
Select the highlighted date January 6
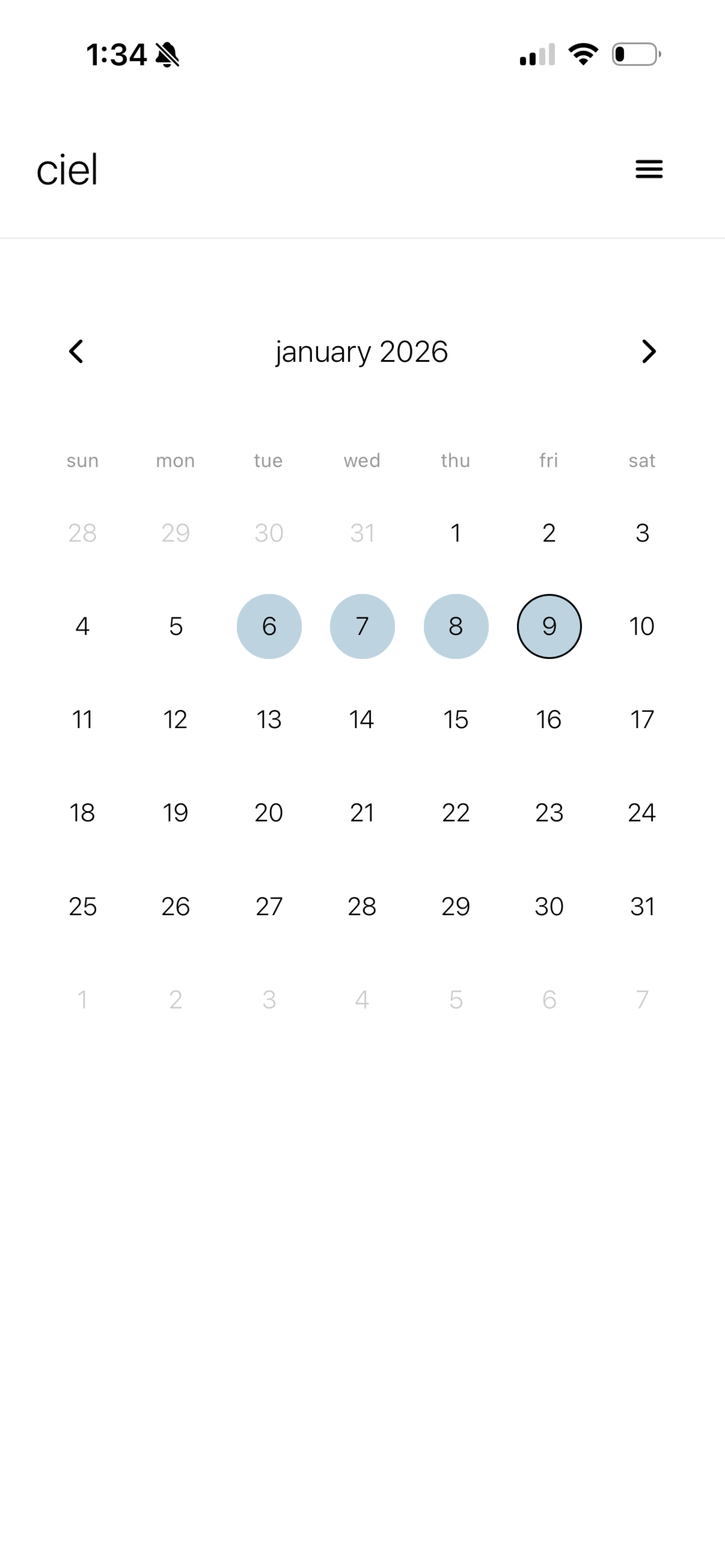point(269,626)
